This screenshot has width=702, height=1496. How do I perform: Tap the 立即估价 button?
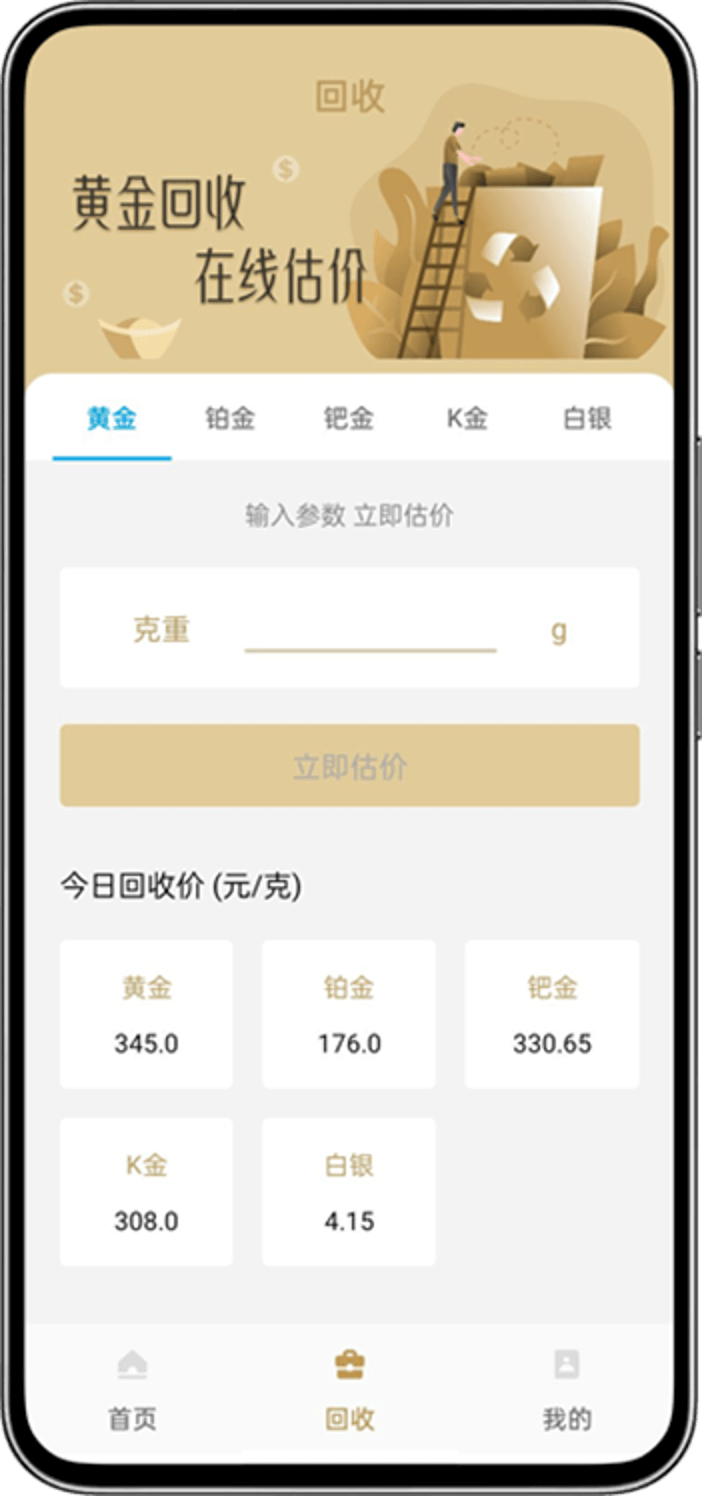pos(349,766)
